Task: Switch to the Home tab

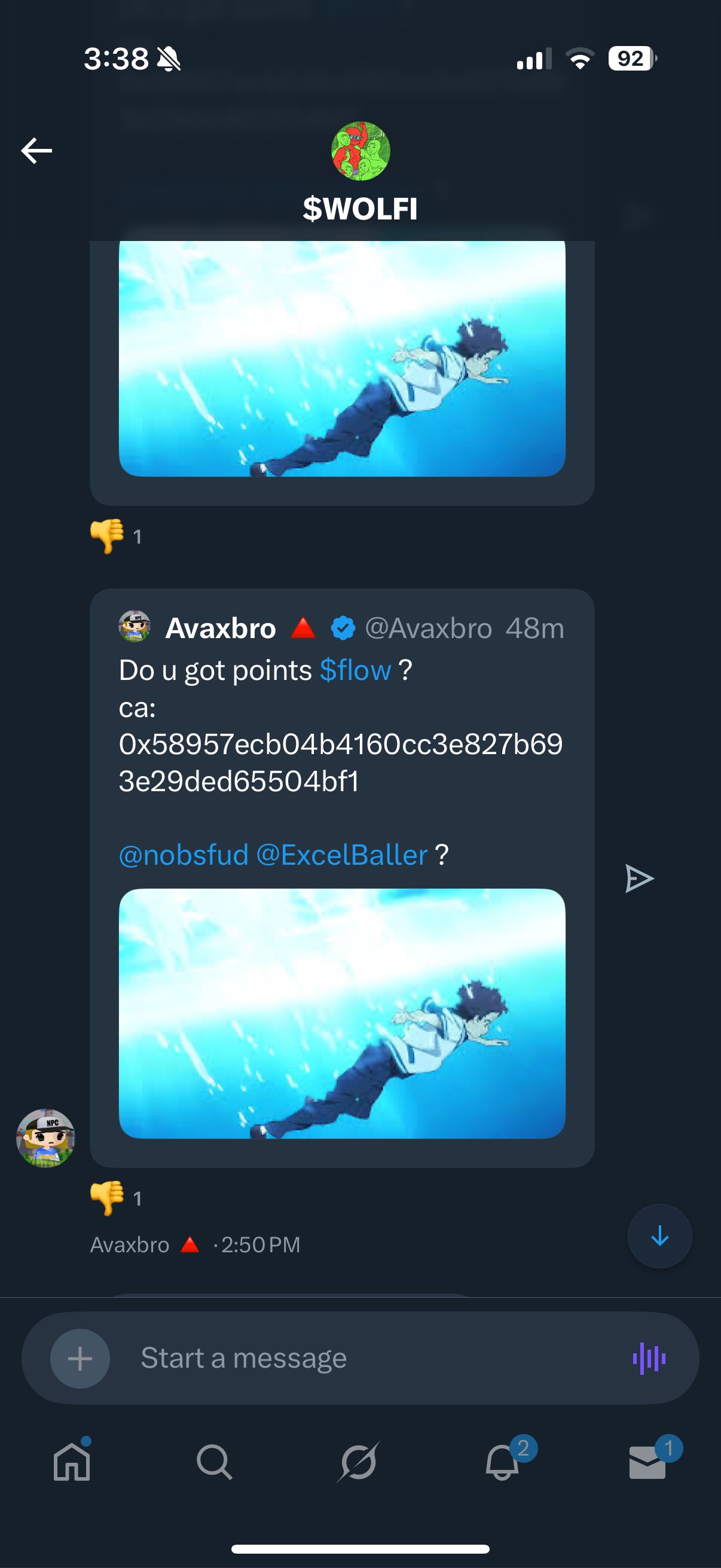Action: coord(72,1462)
